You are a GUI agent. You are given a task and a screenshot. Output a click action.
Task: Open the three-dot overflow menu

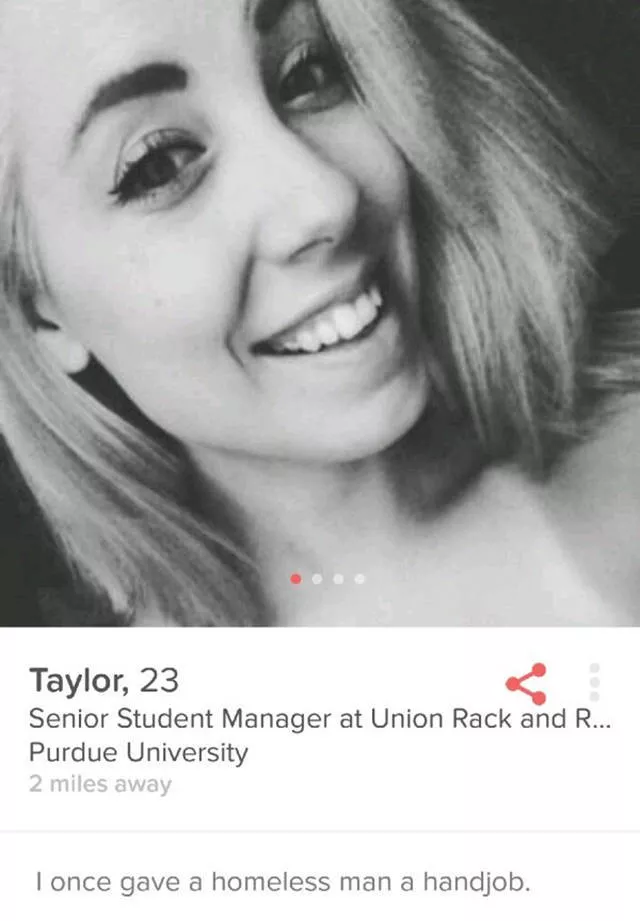tap(595, 684)
